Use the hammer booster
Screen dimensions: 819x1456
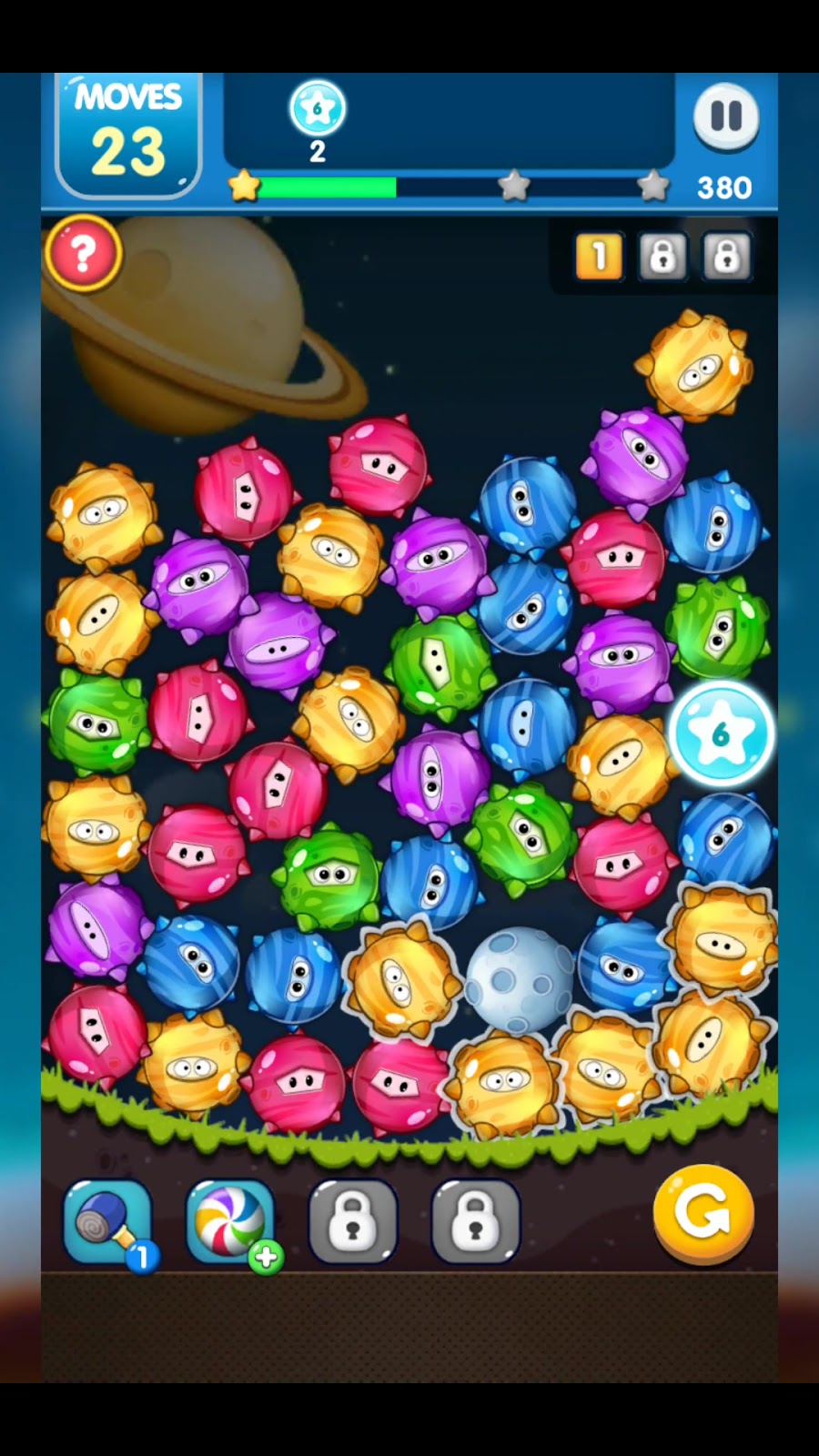pos(107,1221)
